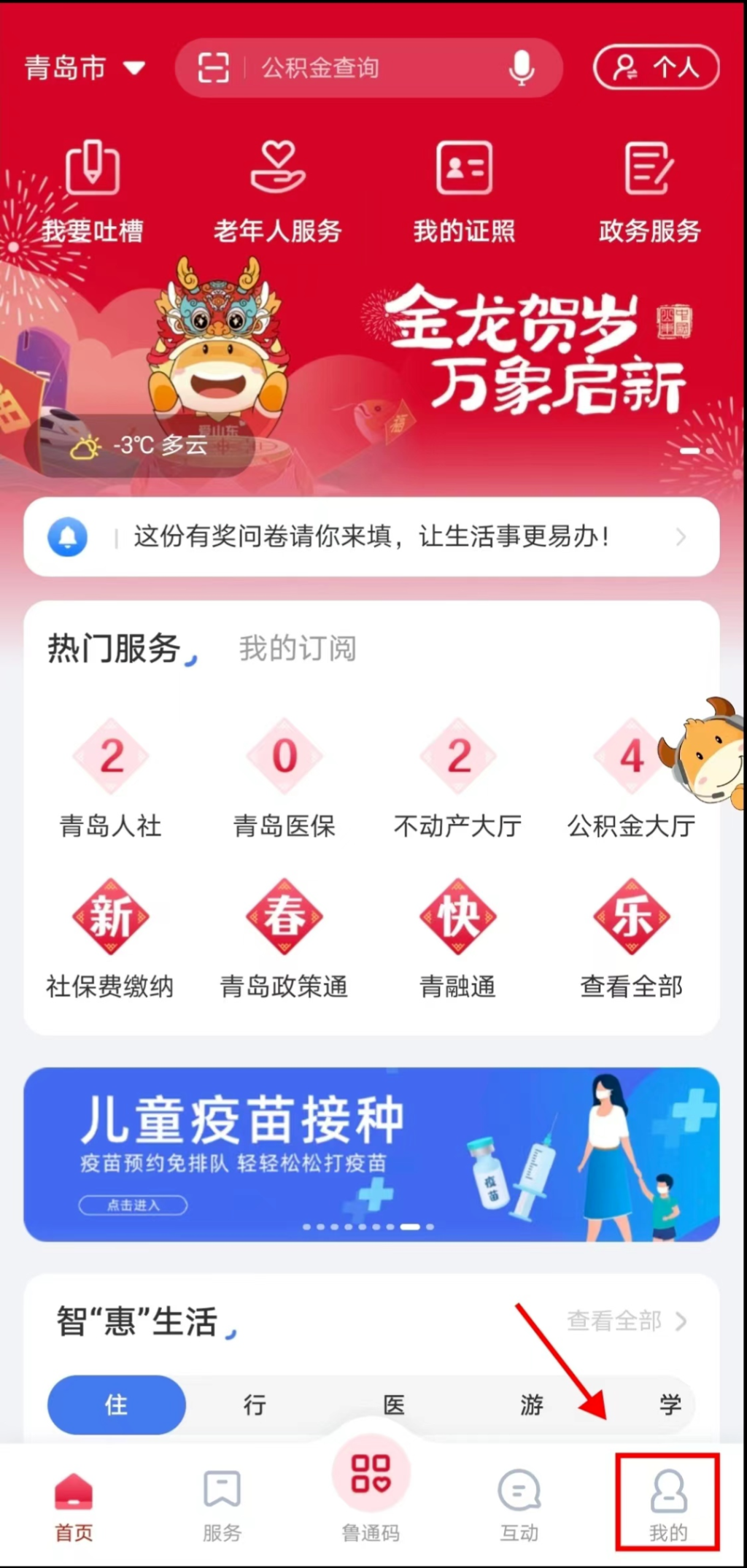Open 老年人服务 shortcut
This screenshot has width=747, height=1568.
click(x=277, y=191)
